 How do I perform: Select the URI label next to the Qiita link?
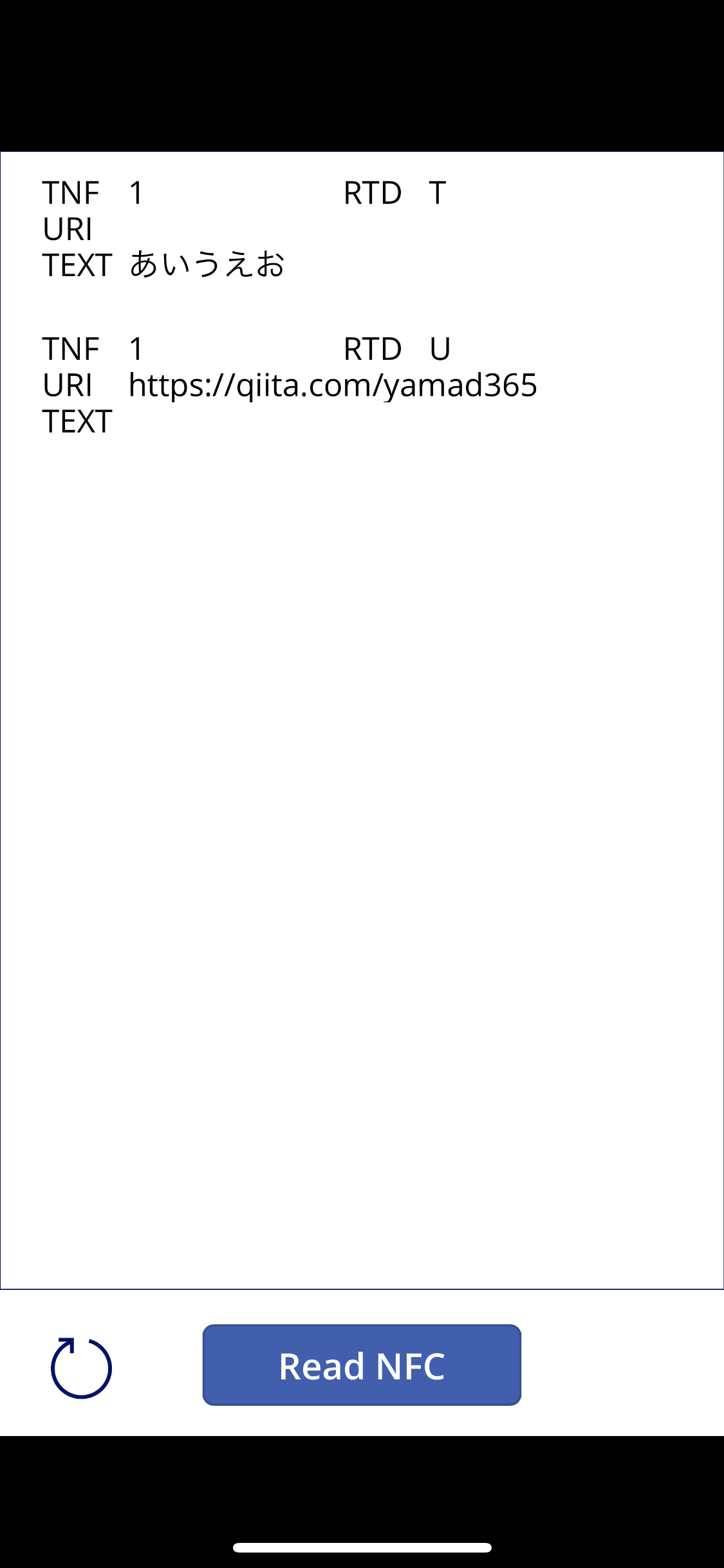click(x=68, y=385)
